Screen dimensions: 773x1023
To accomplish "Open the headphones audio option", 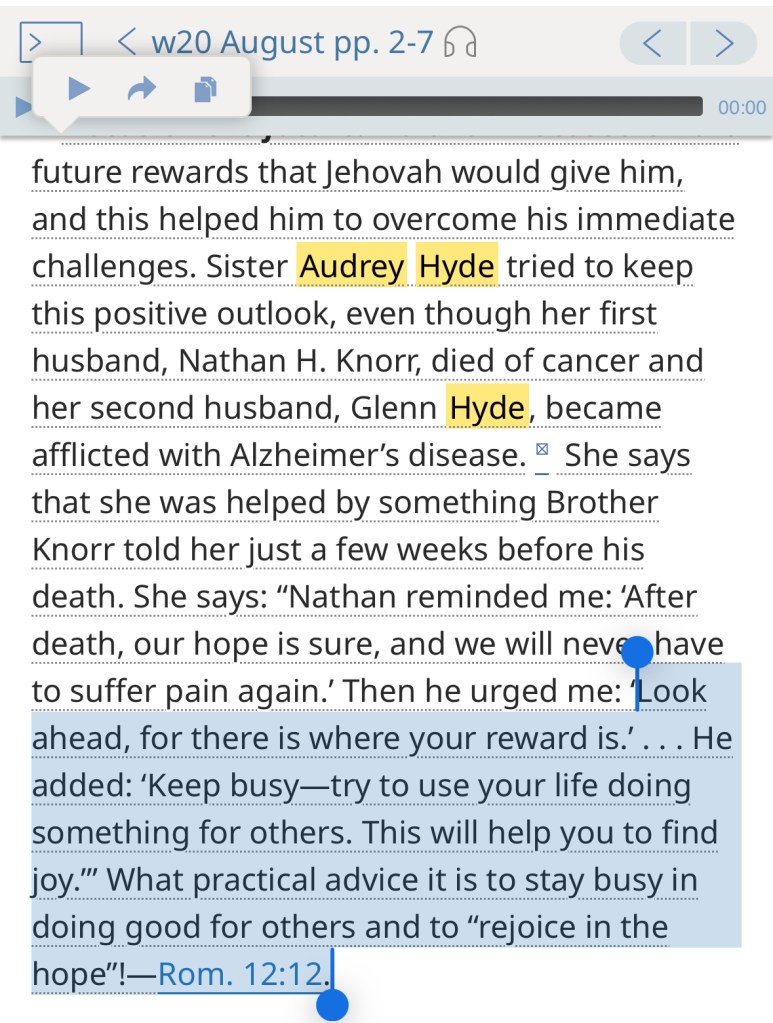I will click(460, 43).
